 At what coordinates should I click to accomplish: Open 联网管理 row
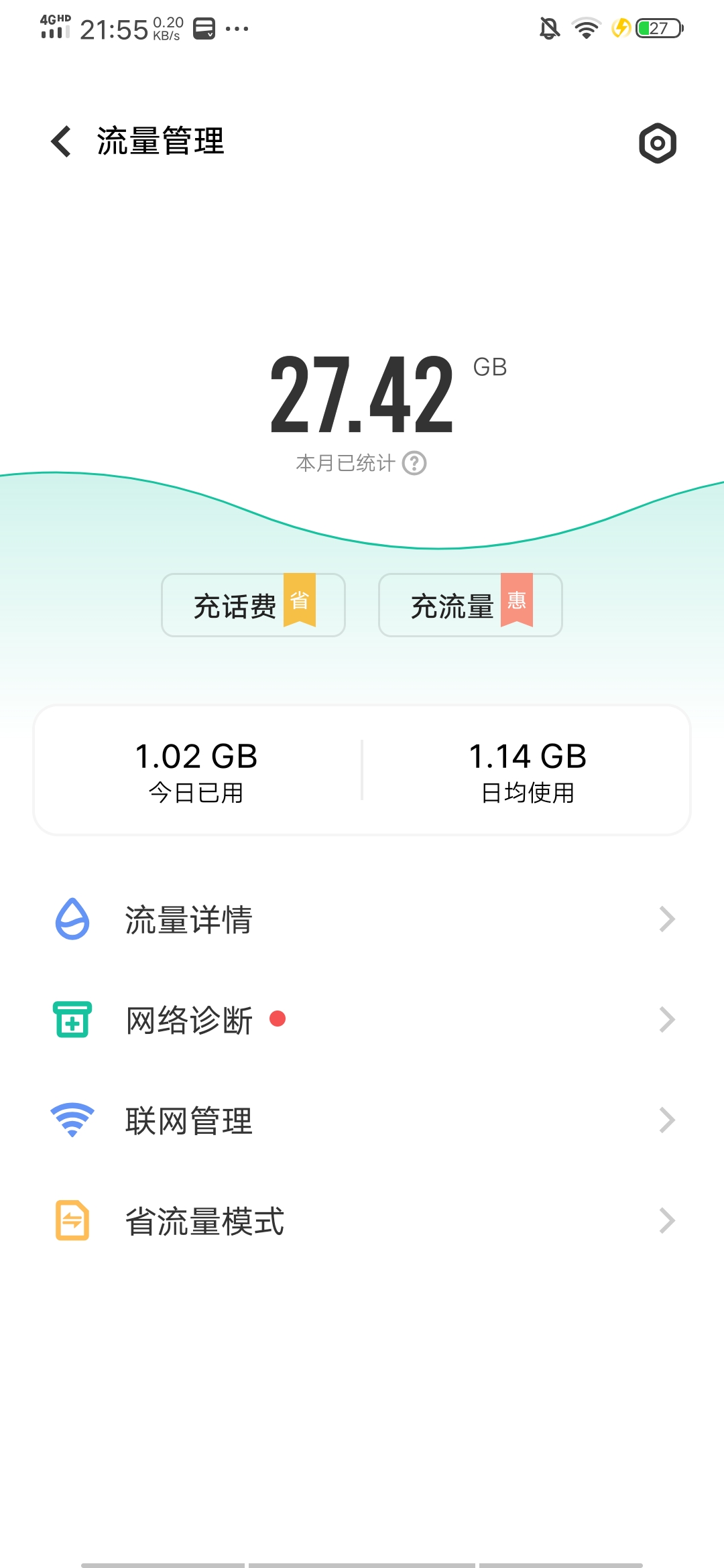[x=362, y=1120]
